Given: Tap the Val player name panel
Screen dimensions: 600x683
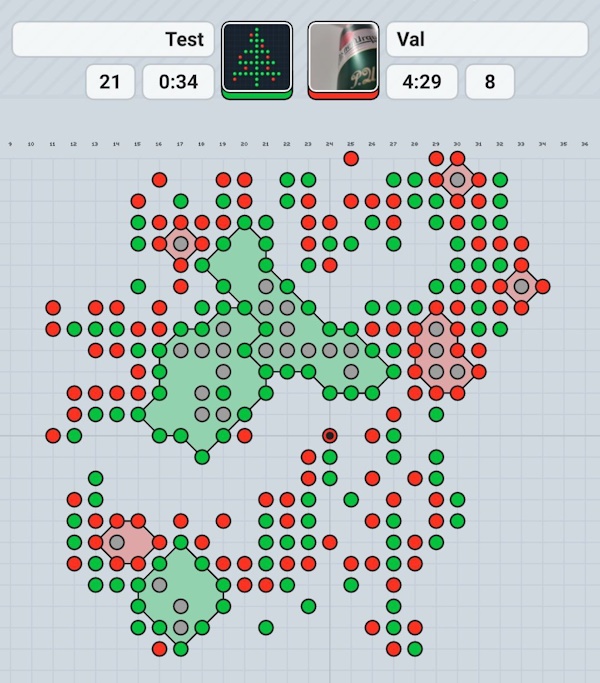Looking at the screenshot, I should pyautogui.click(x=486, y=40).
